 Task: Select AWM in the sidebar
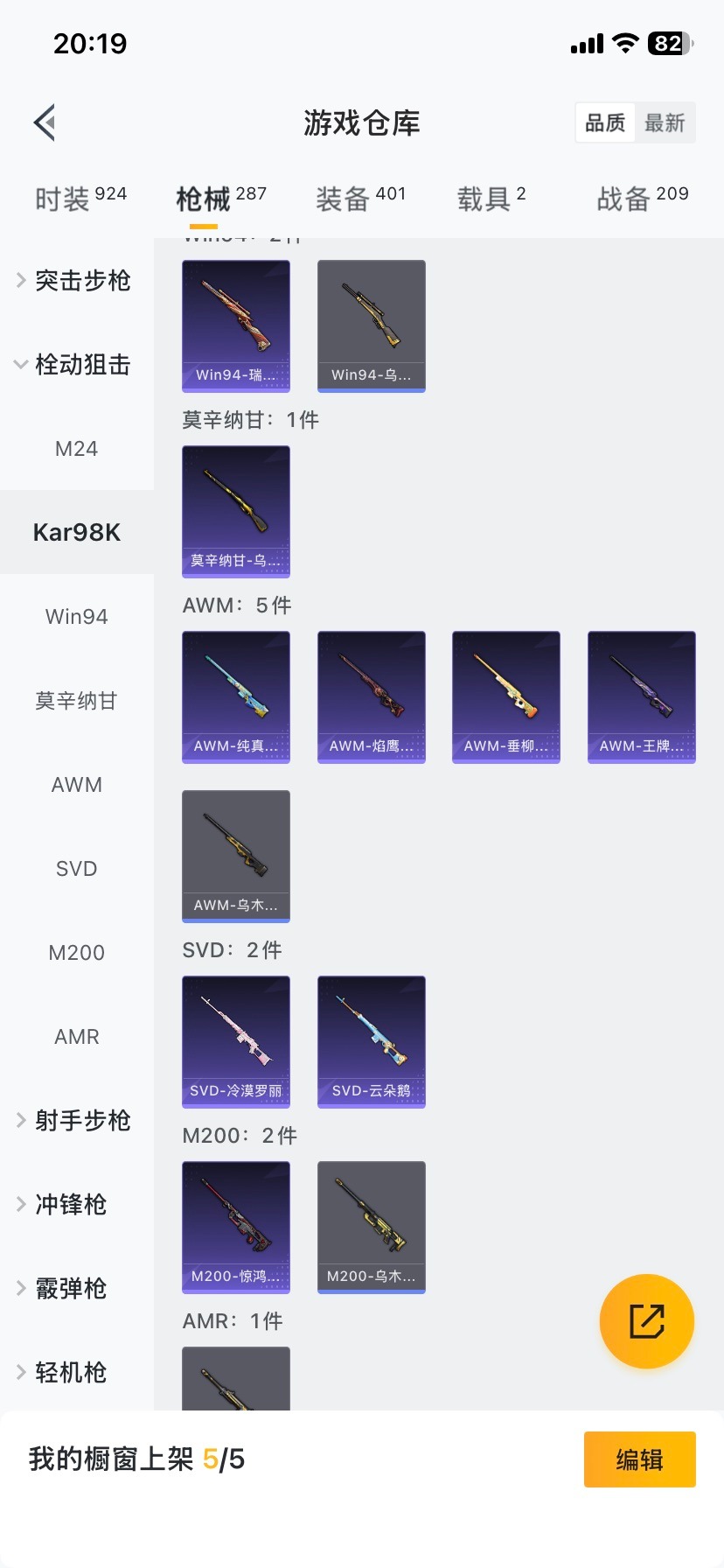coord(76,785)
